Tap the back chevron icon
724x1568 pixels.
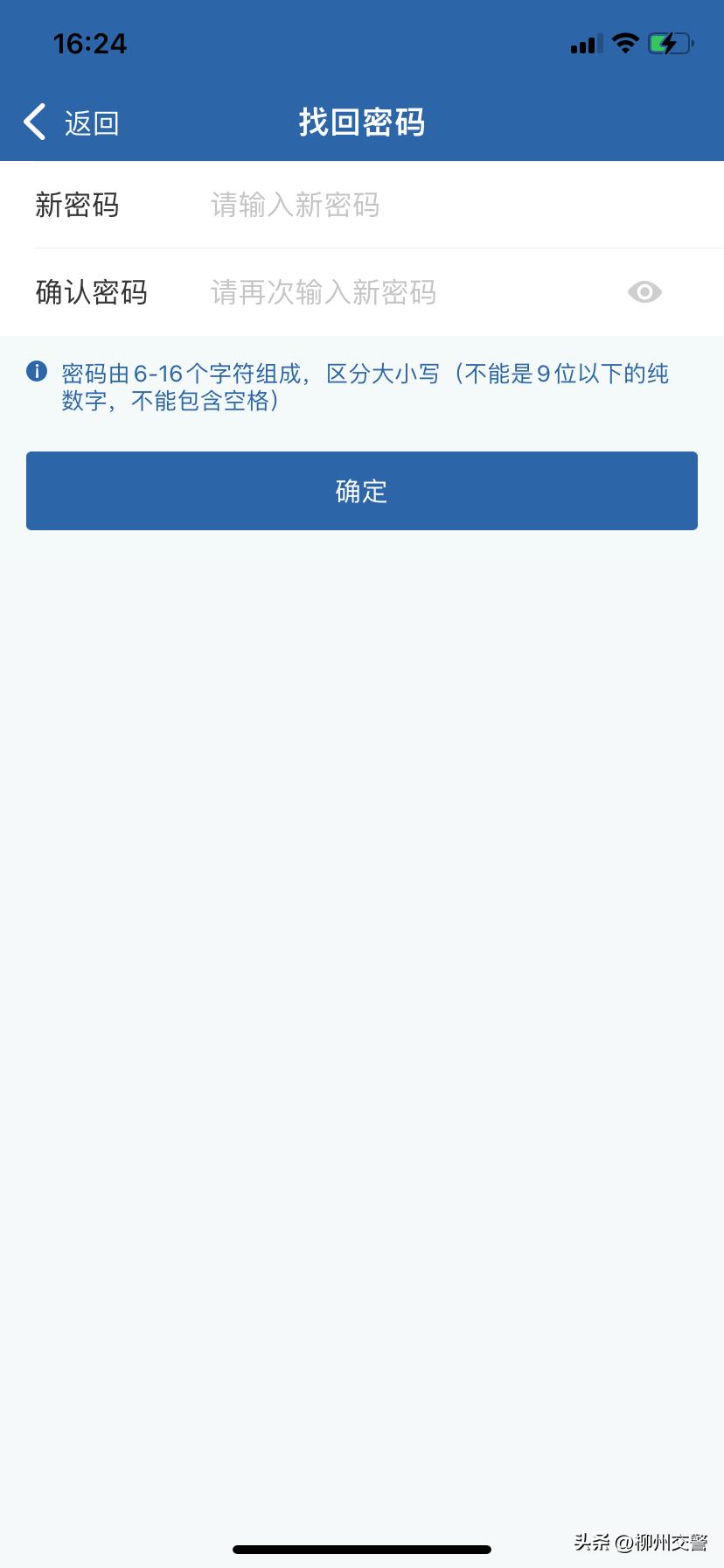[33, 122]
